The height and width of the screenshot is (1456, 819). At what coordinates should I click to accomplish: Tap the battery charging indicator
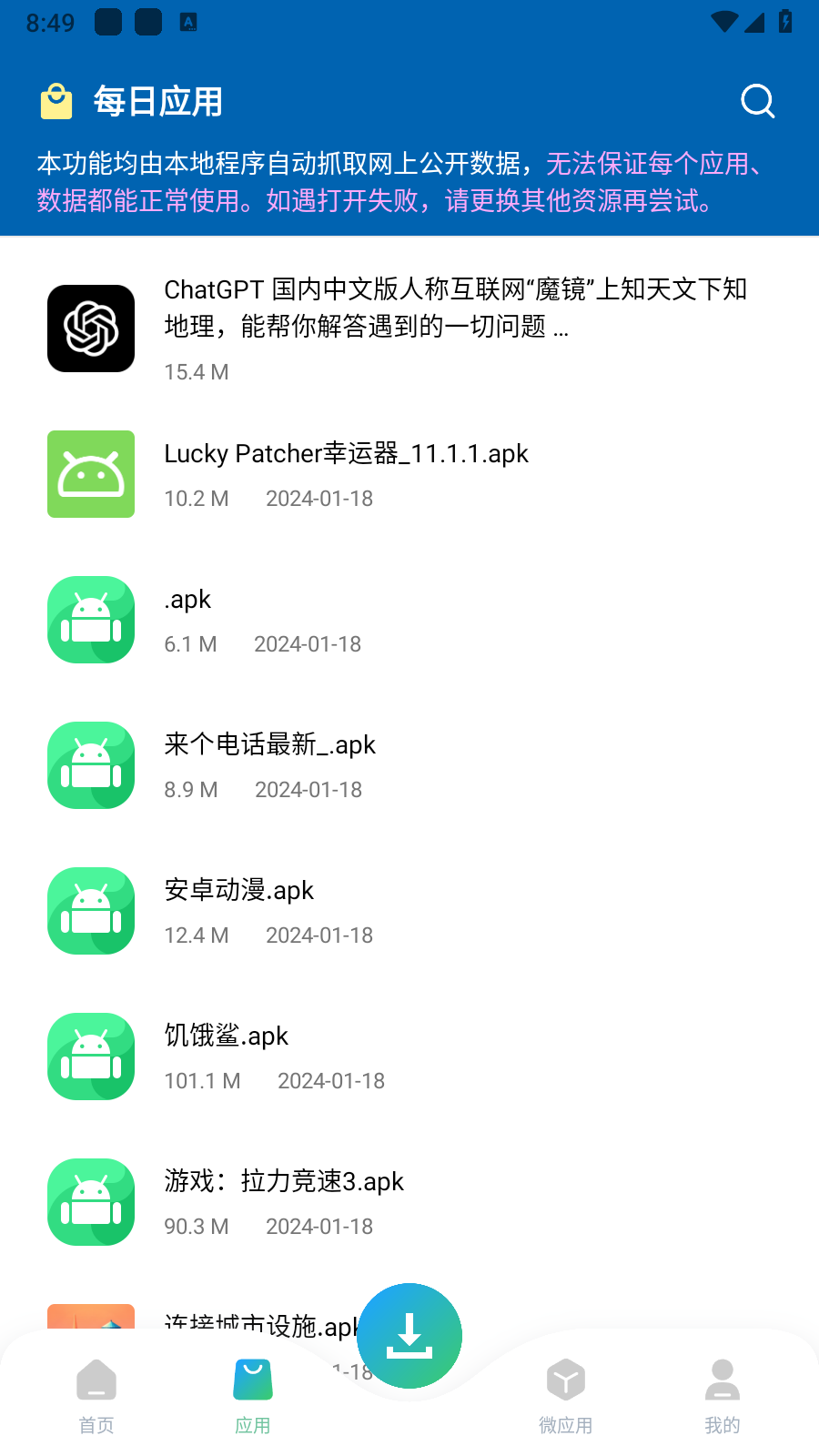[x=784, y=23]
